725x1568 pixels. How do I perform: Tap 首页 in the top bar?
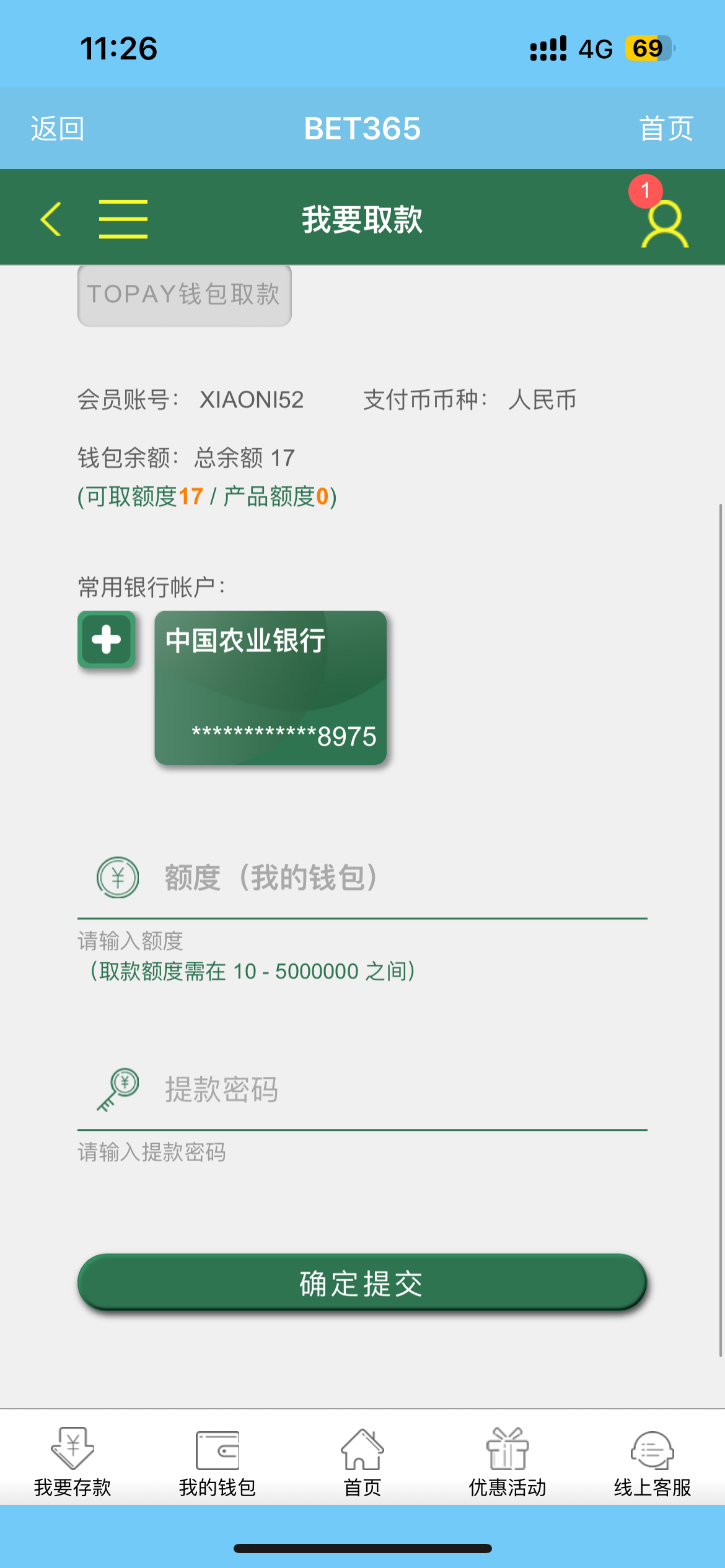(666, 129)
